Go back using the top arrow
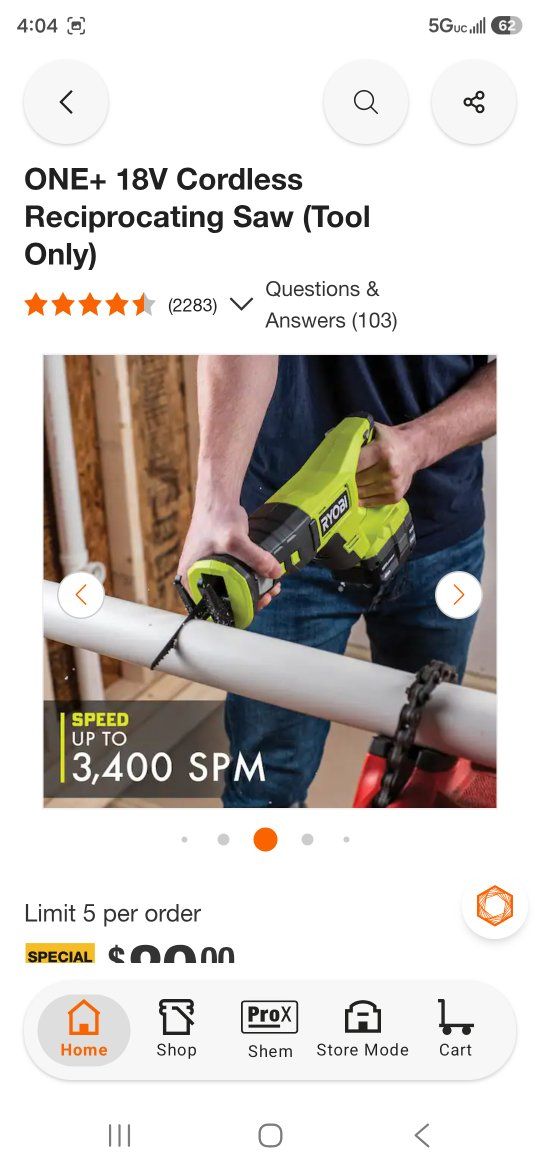 coord(66,102)
